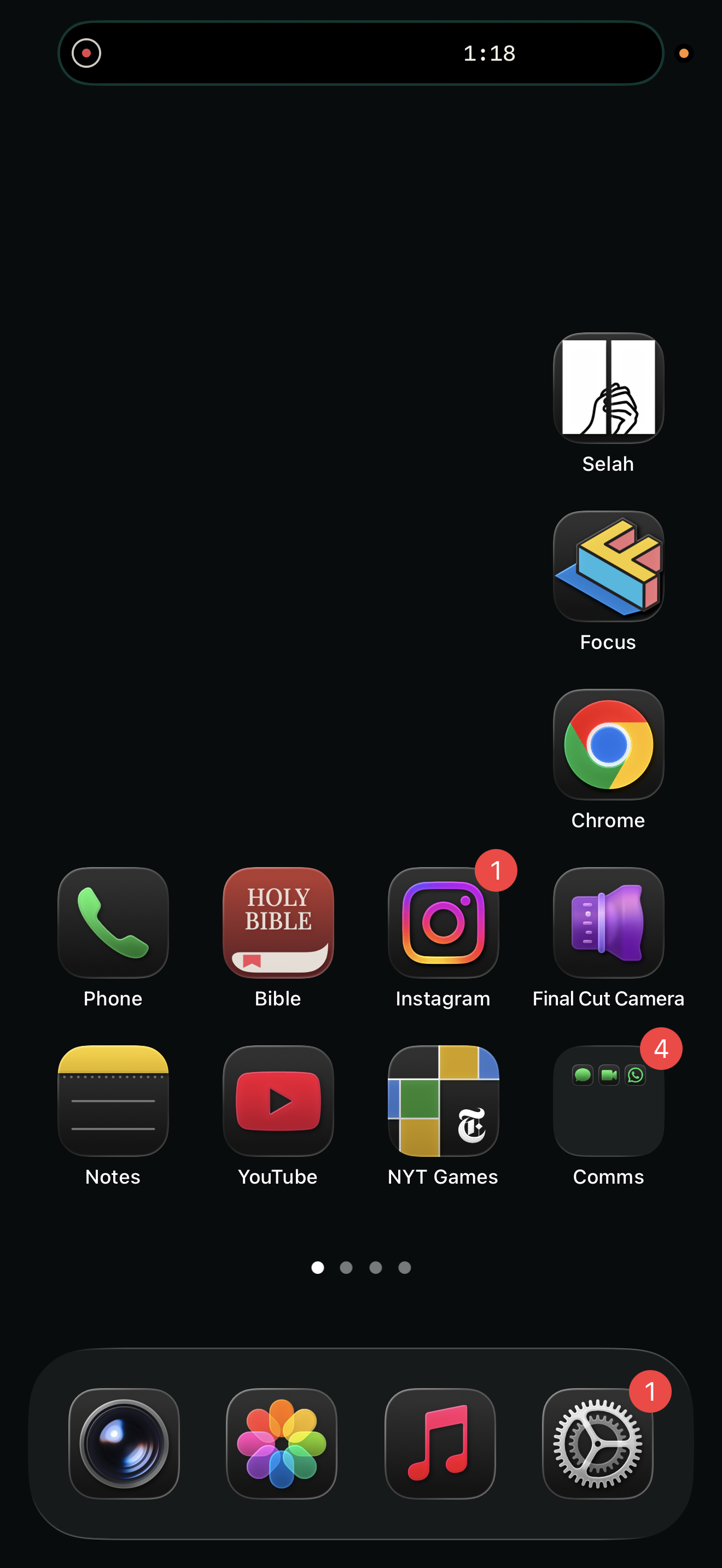Tap the home screen page indicator dots
Screen dimensions: 722x1568
(361, 1267)
